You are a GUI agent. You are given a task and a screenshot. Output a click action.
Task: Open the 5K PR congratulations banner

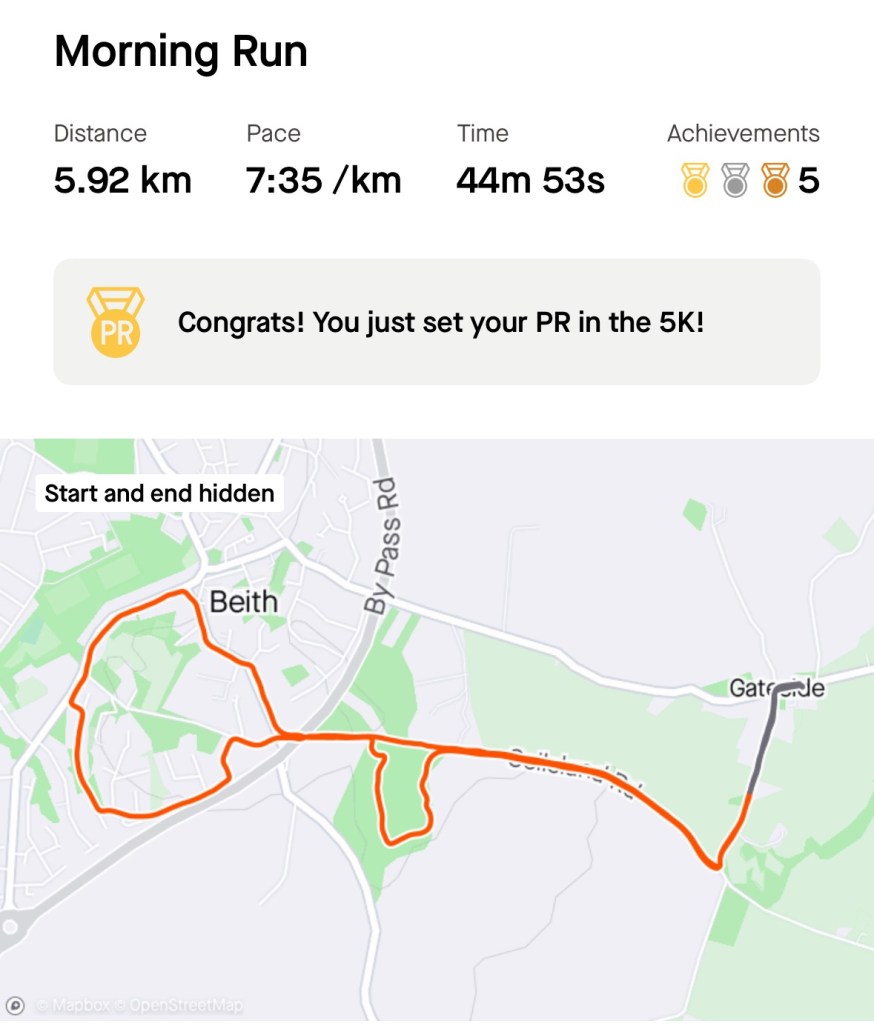(437, 322)
